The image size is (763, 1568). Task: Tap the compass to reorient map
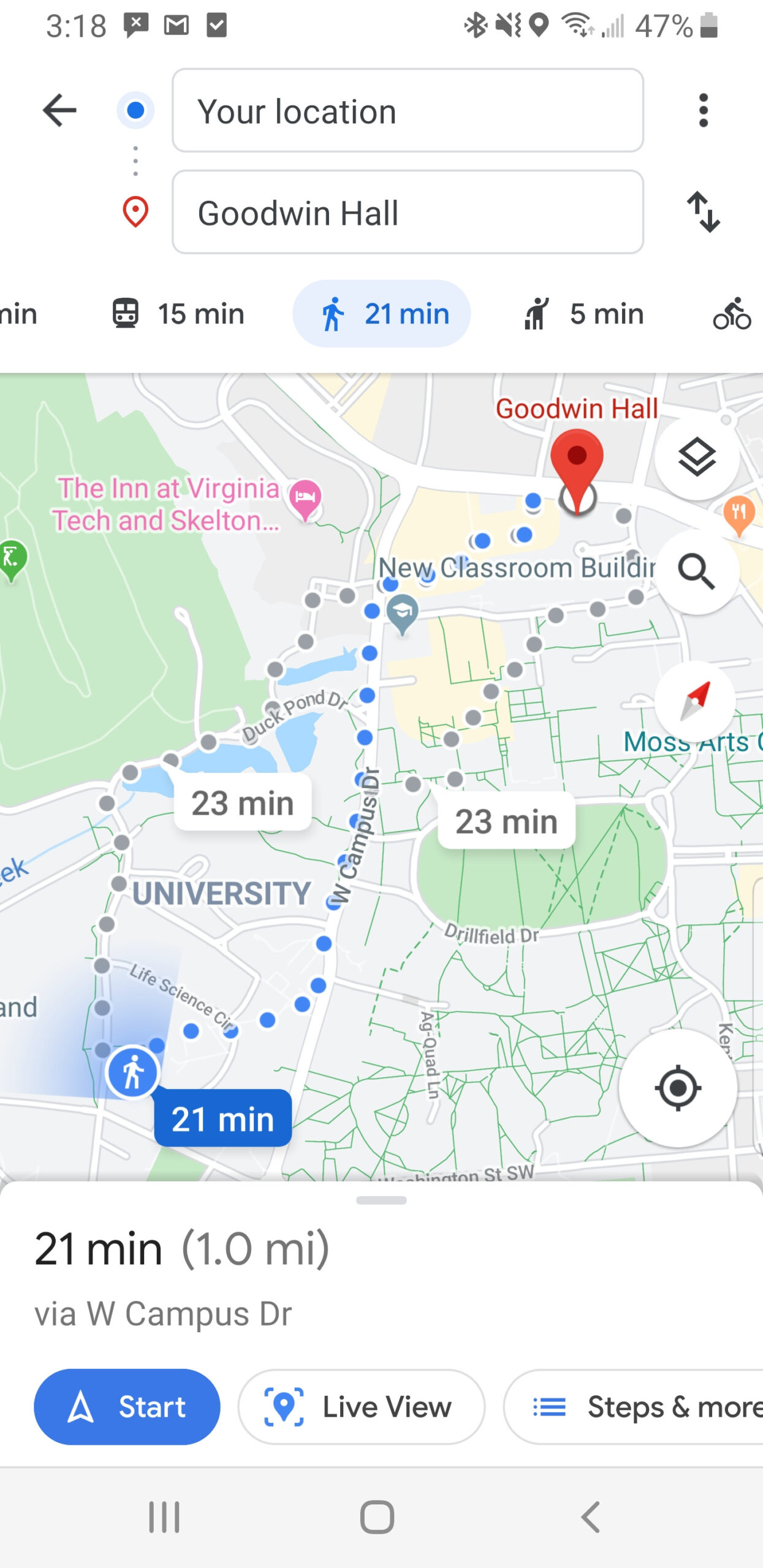click(x=696, y=701)
